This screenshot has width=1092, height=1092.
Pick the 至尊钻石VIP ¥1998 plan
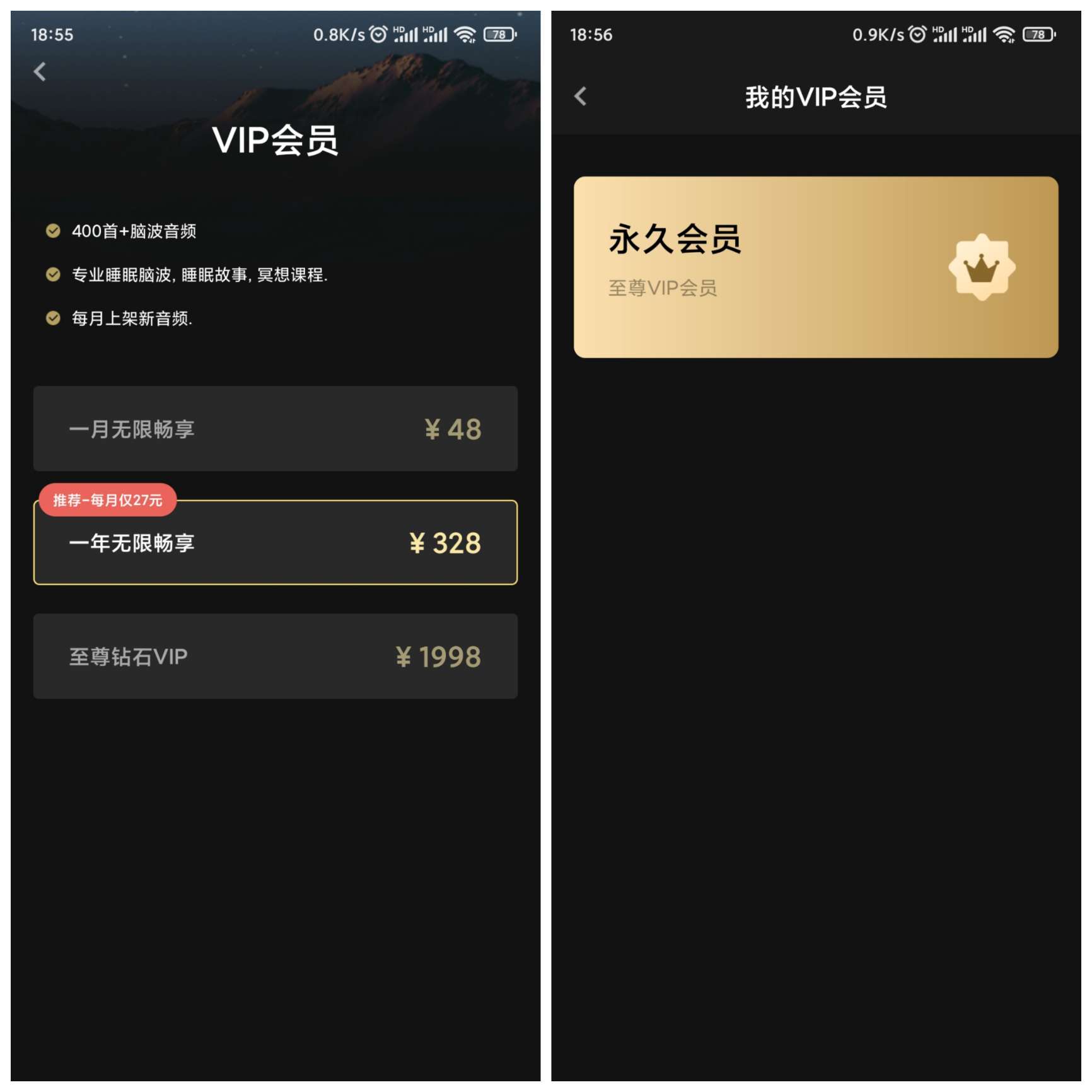pyautogui.click(x=275, y=656)
